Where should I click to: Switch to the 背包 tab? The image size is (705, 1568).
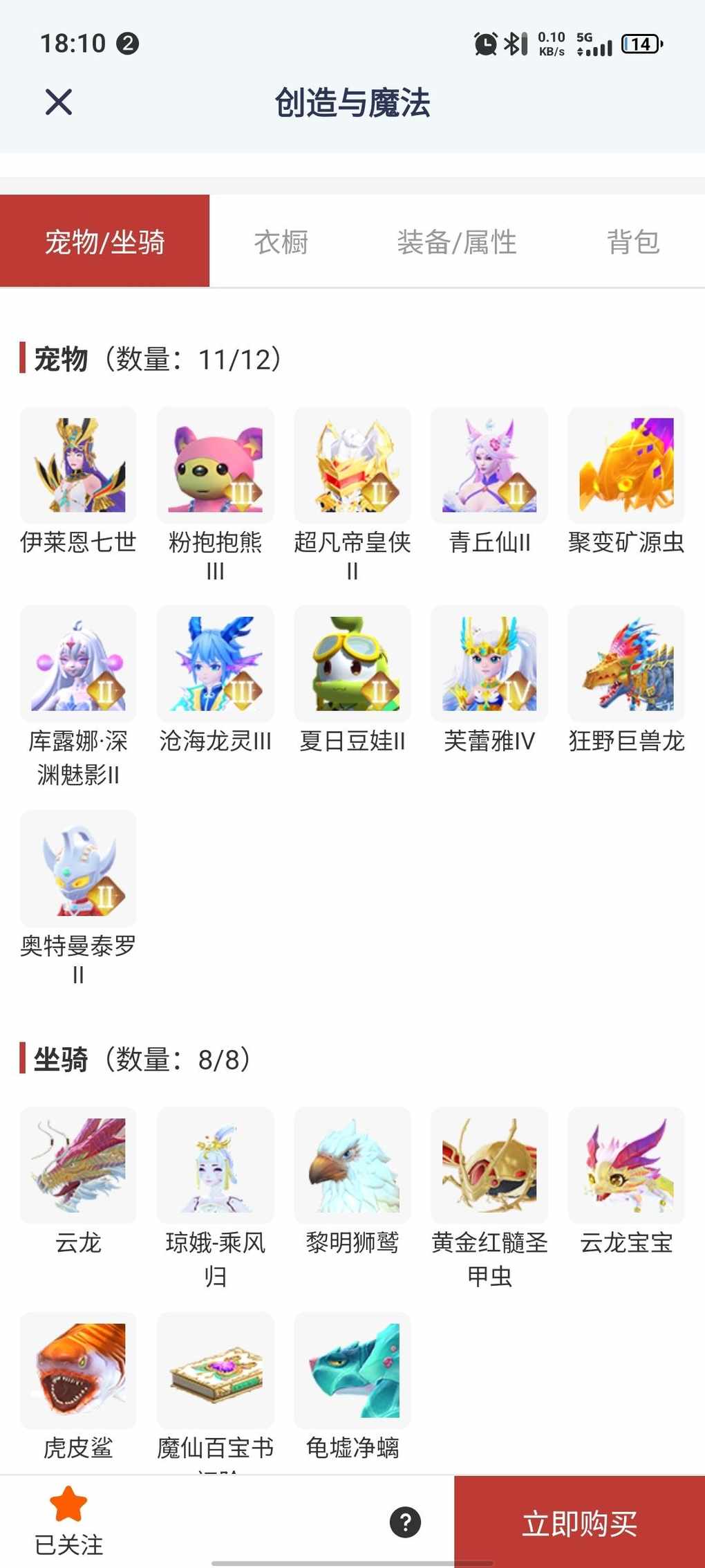click(632, 242)
